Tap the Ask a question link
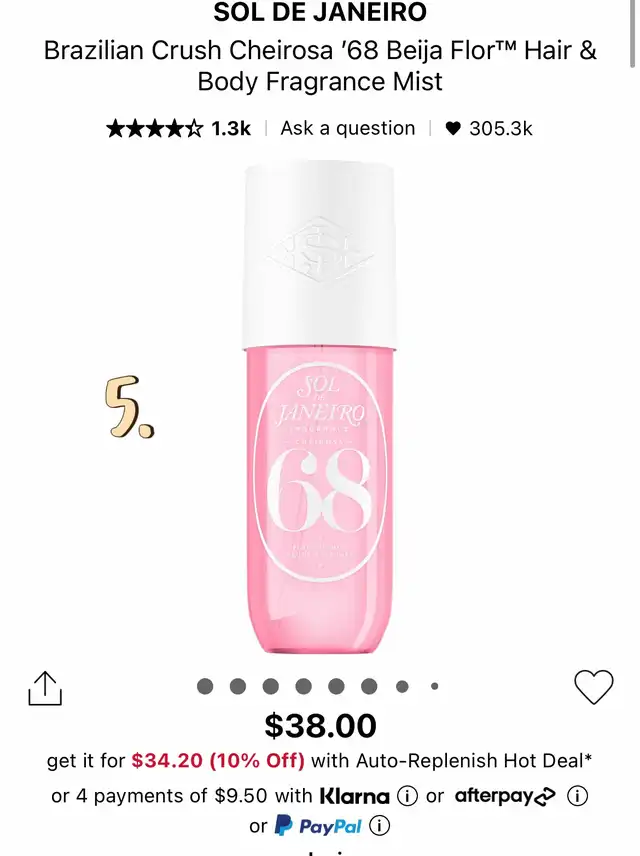640x856 pixels. pos(347,128)
